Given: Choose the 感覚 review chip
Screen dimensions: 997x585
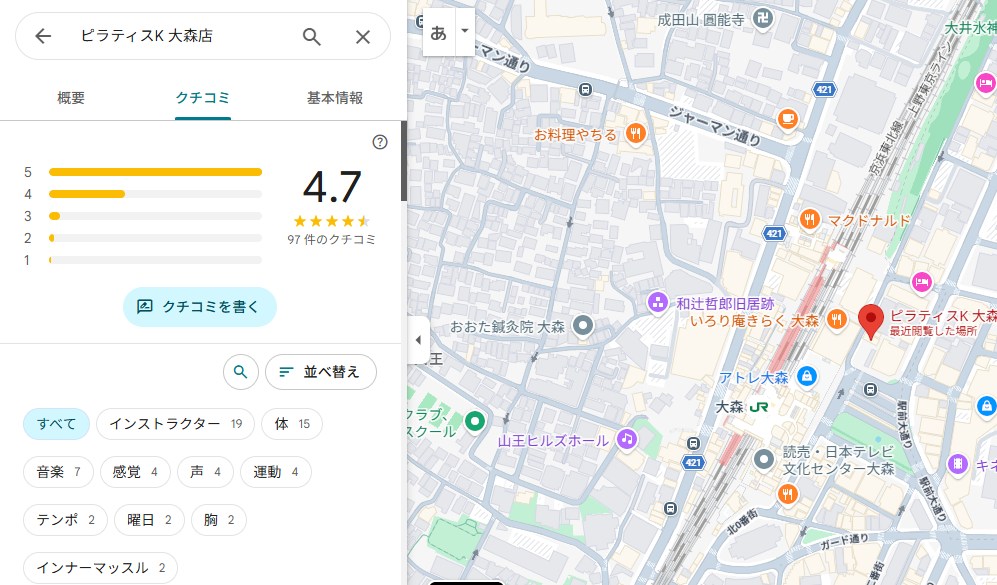Looking at the screenshot, I should tap(135, 472).
